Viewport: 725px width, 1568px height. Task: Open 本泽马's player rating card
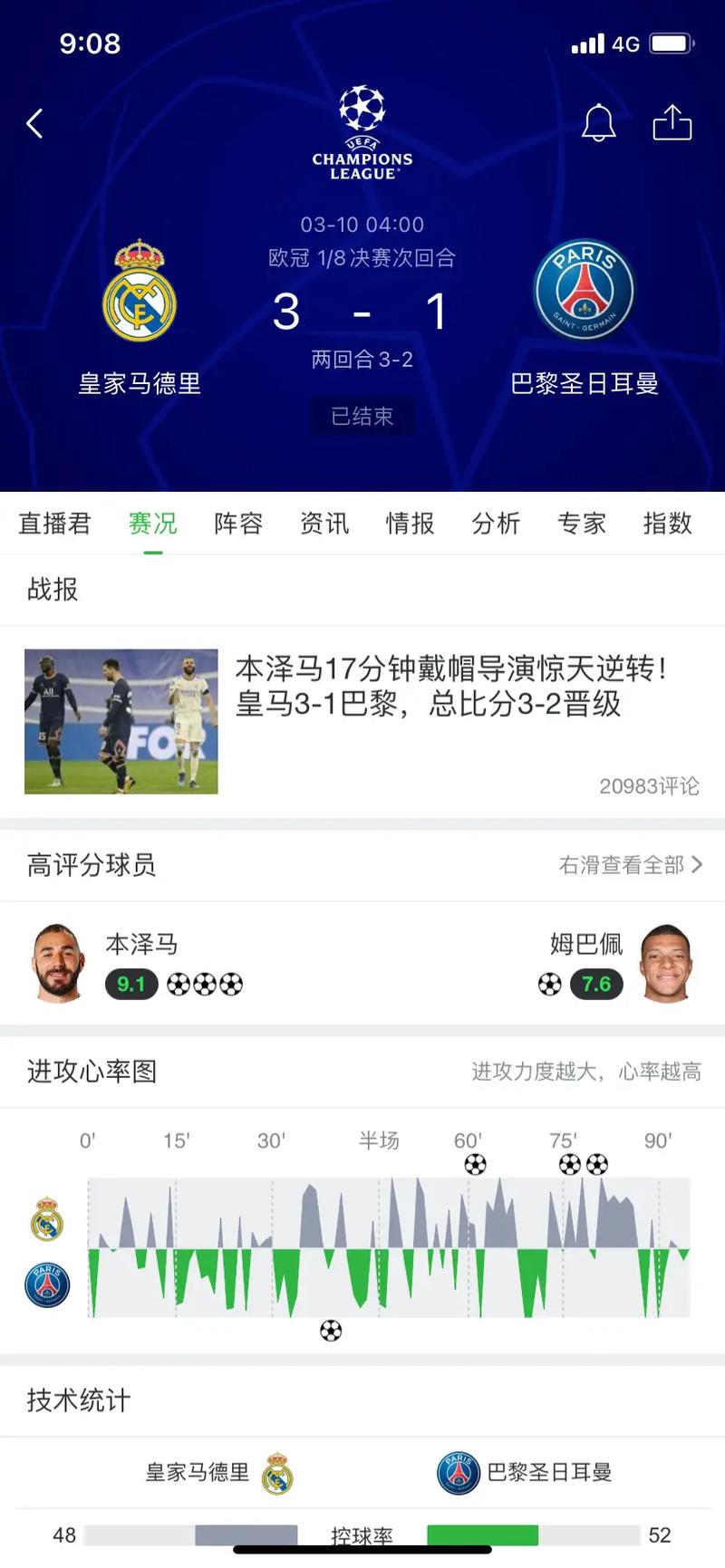tap(136, 964)
